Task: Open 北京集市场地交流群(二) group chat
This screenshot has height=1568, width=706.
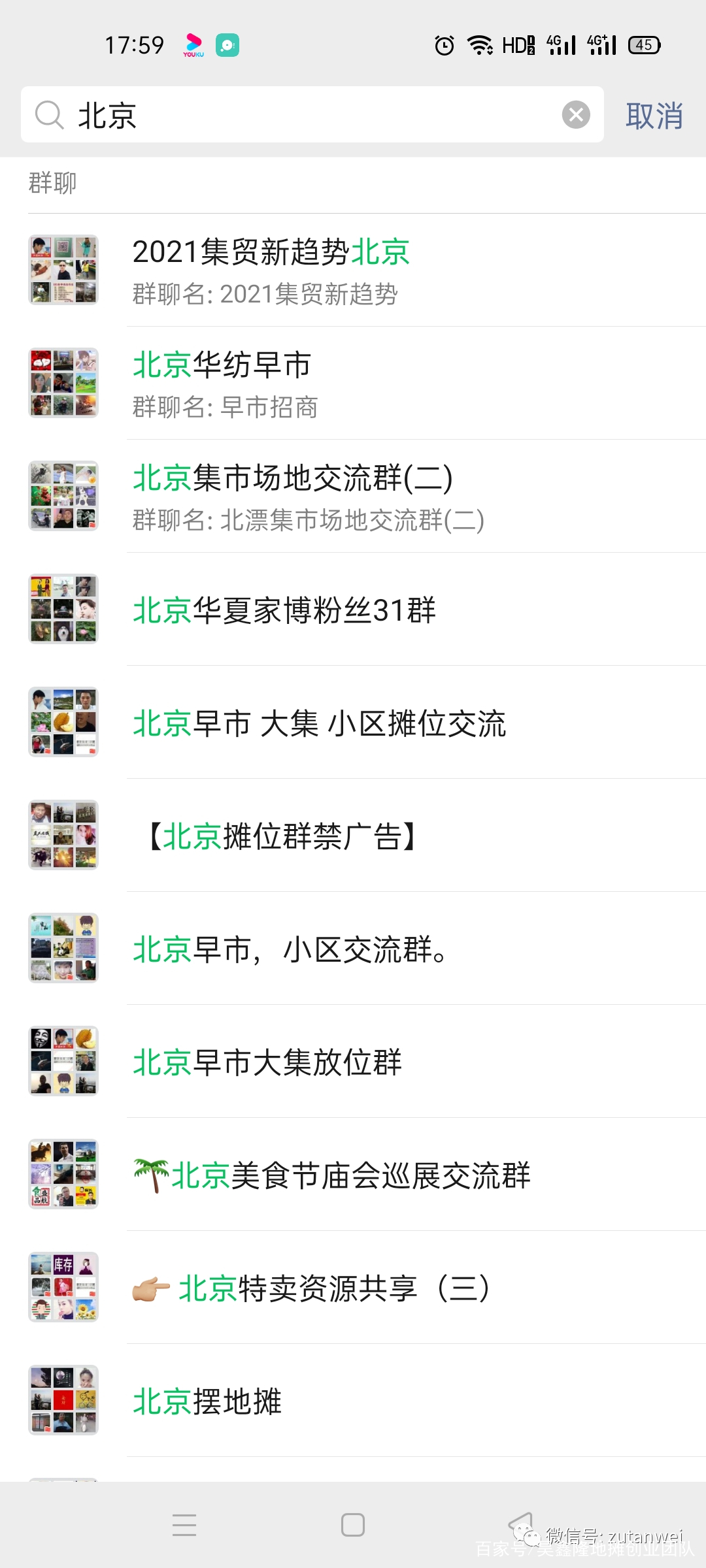Action: tap(366, 496)
